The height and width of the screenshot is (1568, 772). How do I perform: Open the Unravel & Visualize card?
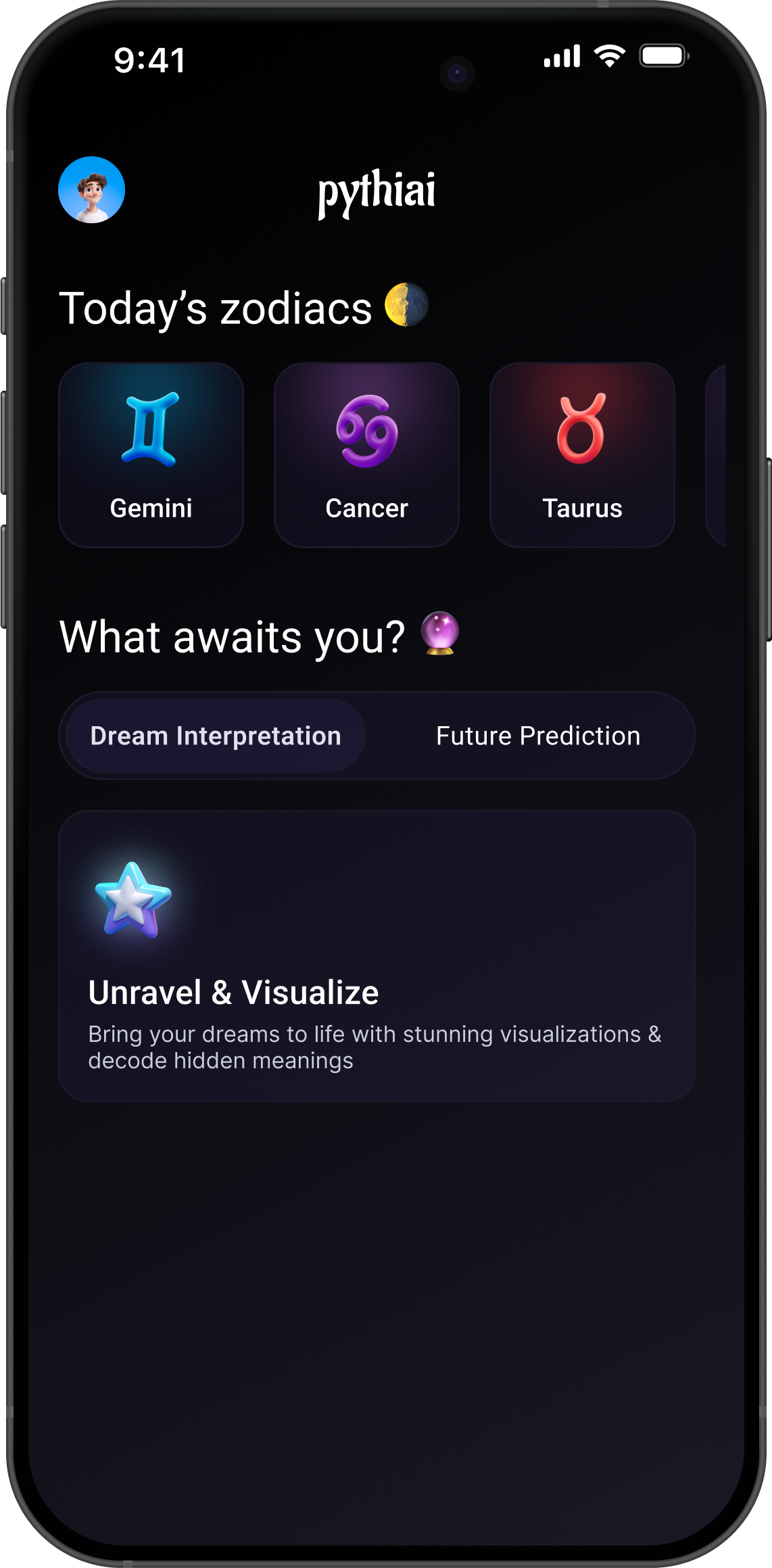click(377, 955)
